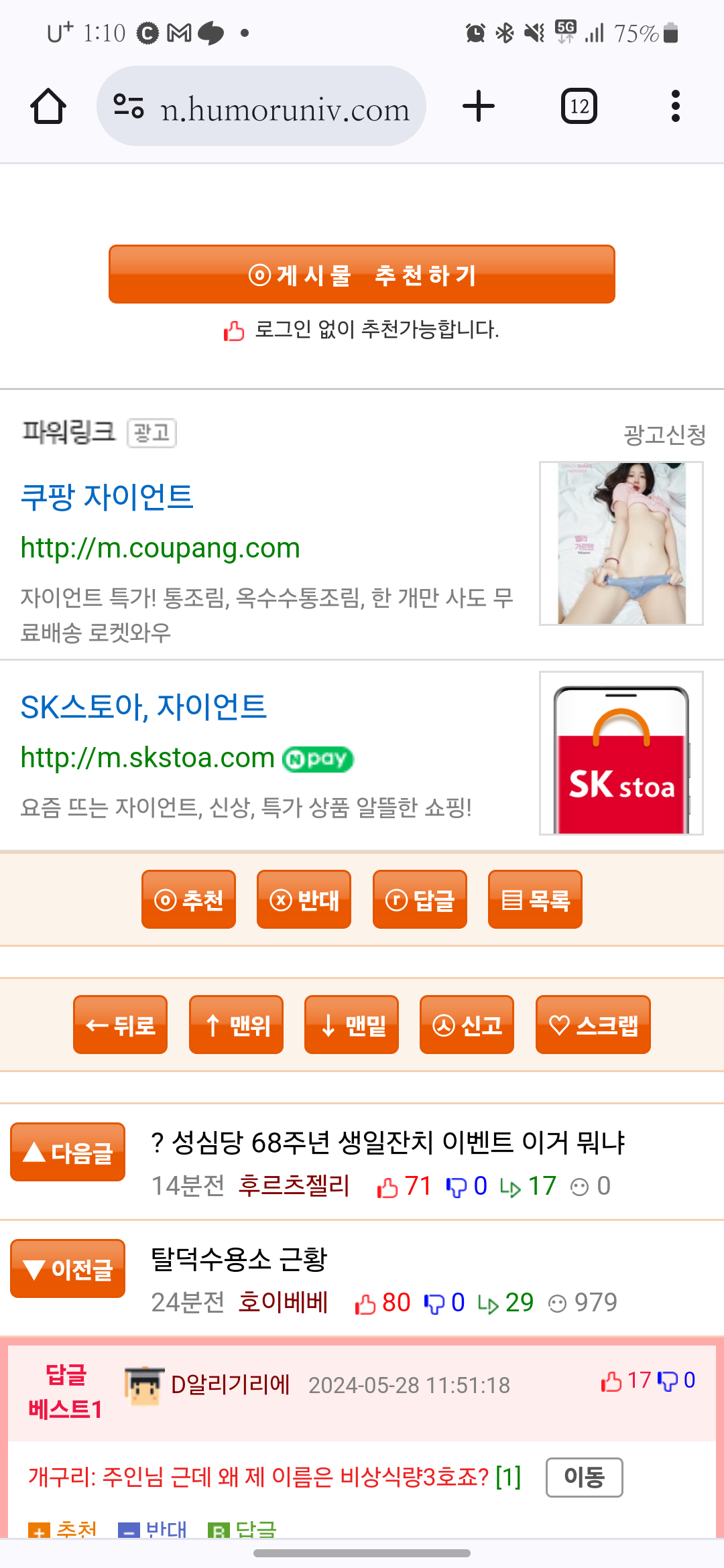Scrap the post with 스크랩 button

click(x=593, y=1025)
